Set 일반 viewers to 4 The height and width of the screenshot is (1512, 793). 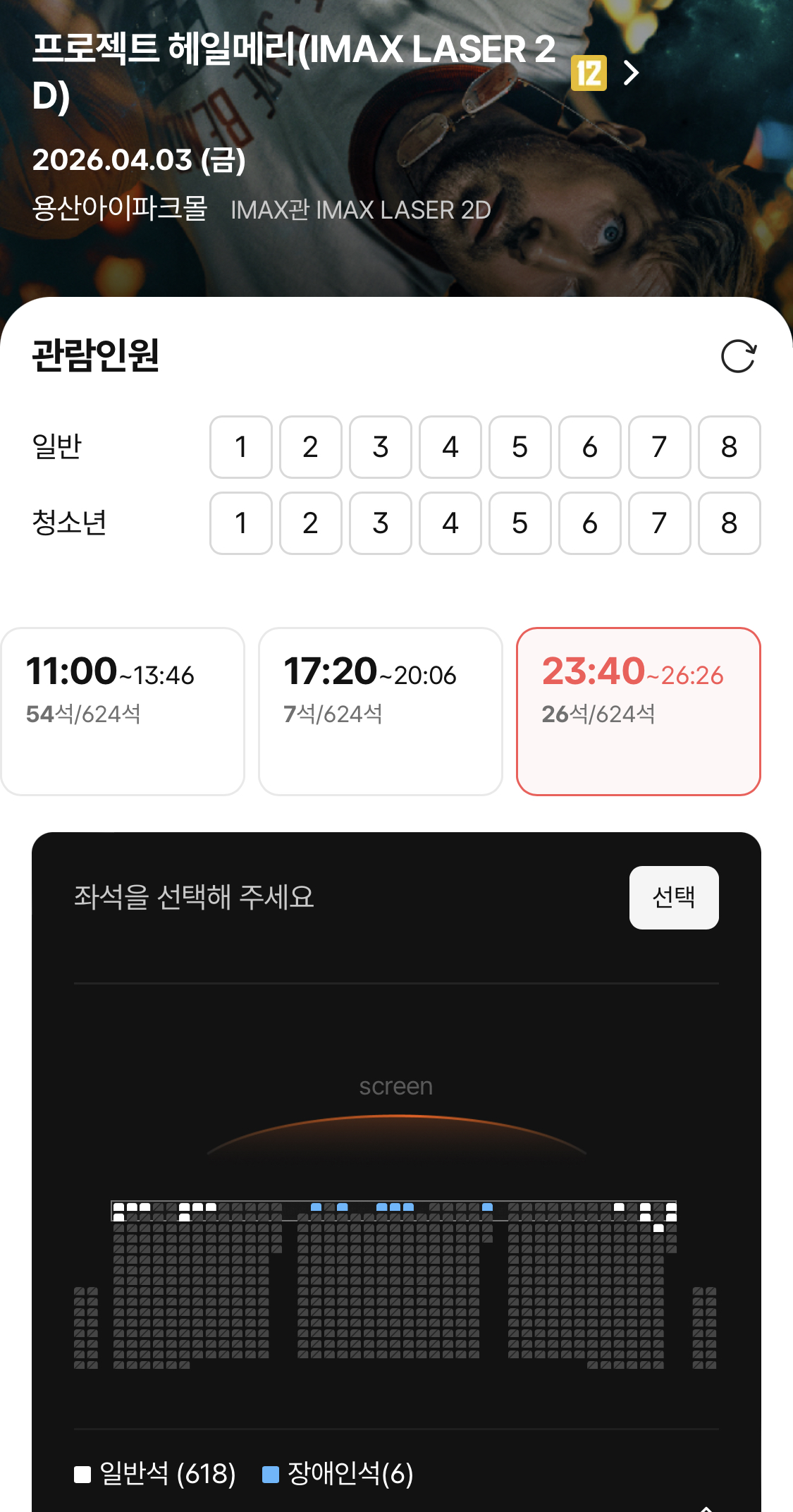click(450, 447)
